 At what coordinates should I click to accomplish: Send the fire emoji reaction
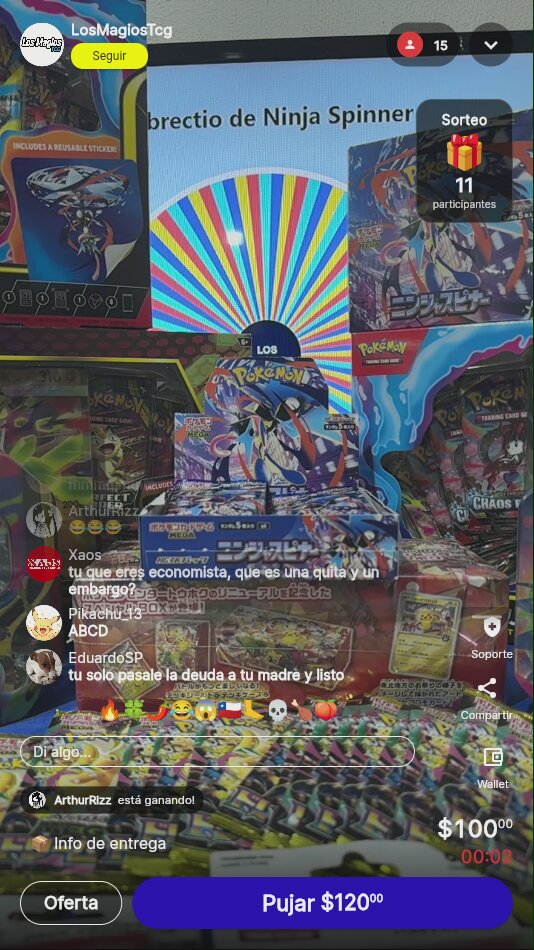(x=110, y=710)
